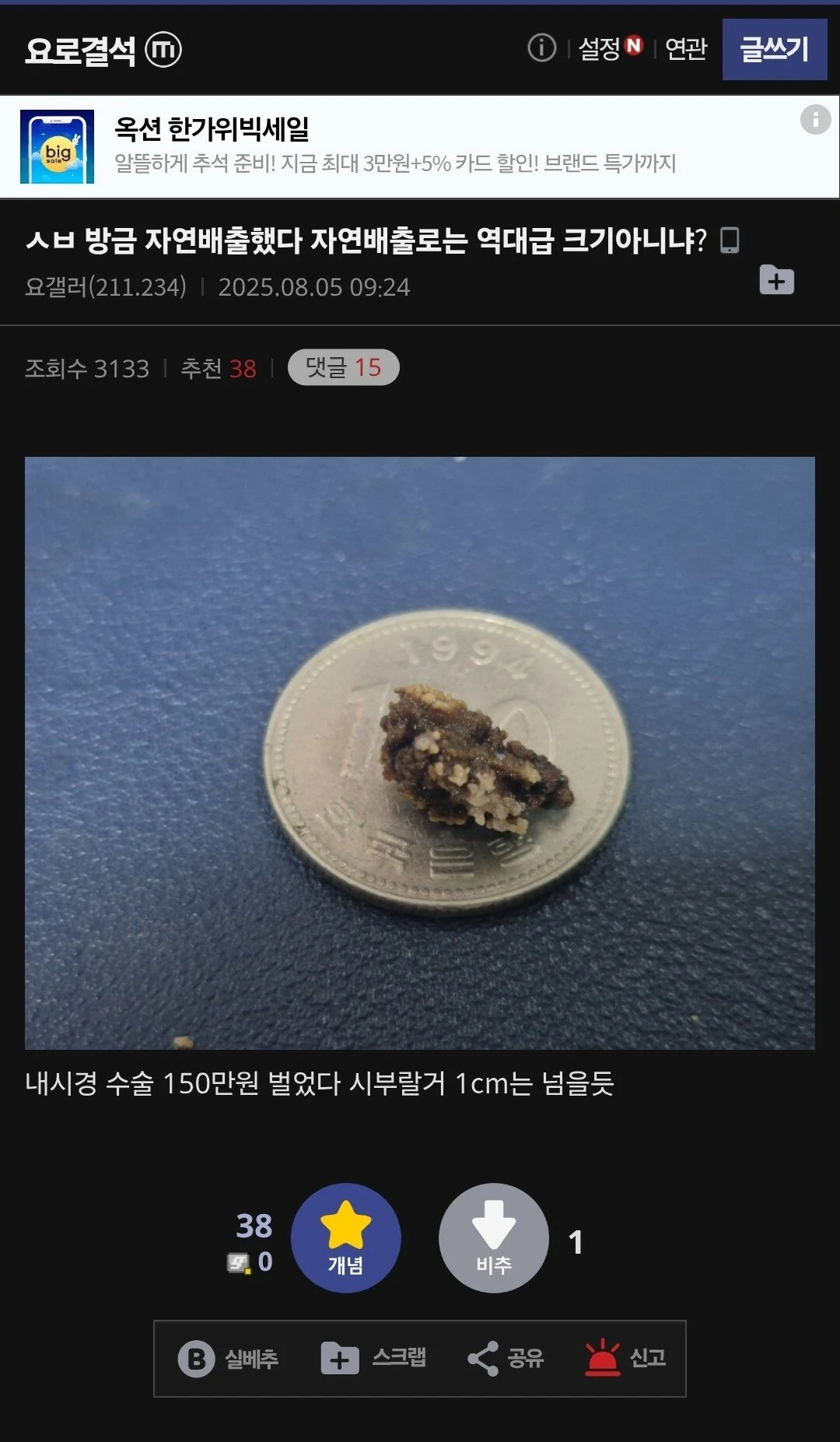Open the gallery info icon
840x1442 pixels.
(x=541, y=48)
